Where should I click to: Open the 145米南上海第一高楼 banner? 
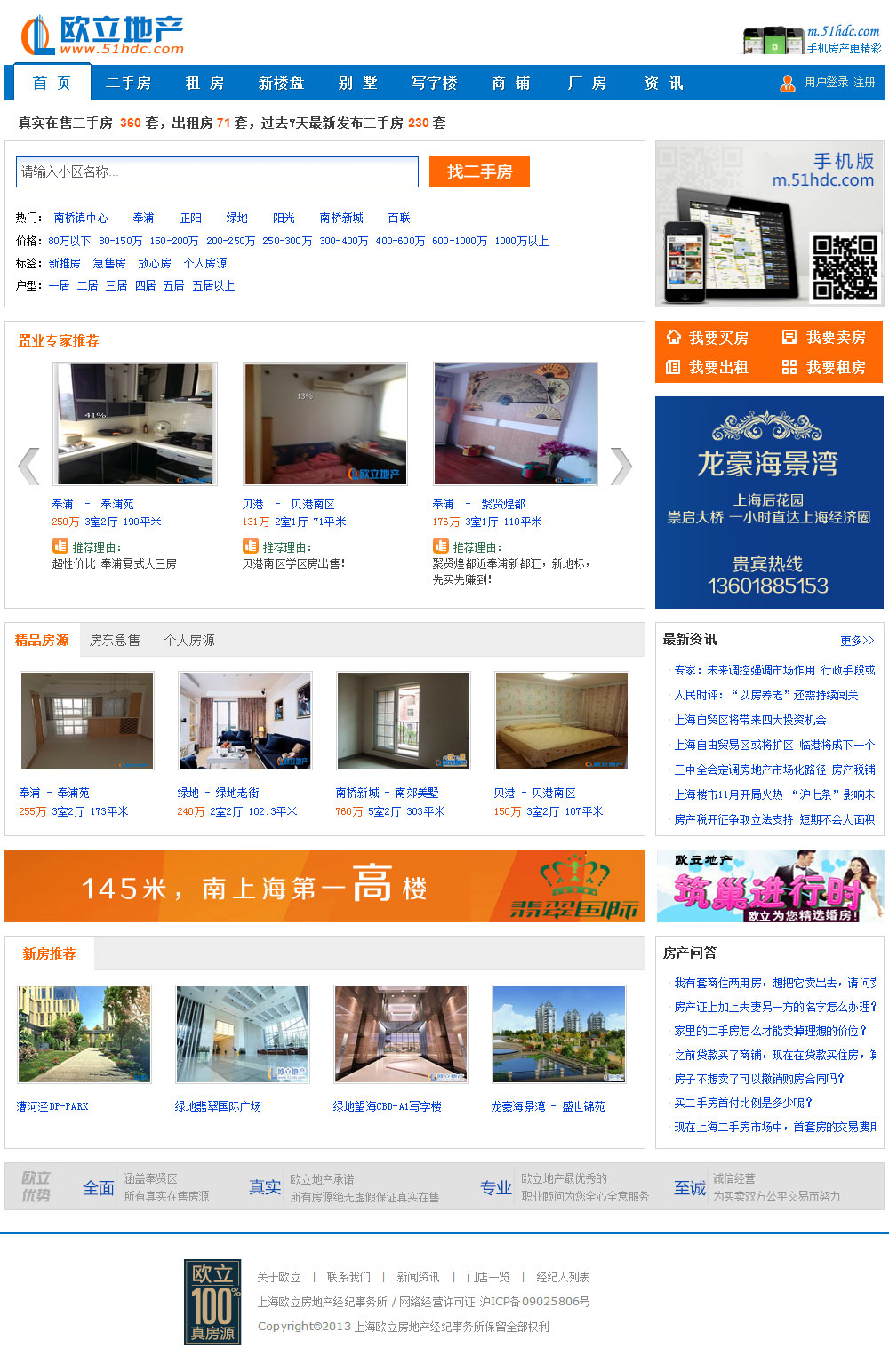[324, 886]
